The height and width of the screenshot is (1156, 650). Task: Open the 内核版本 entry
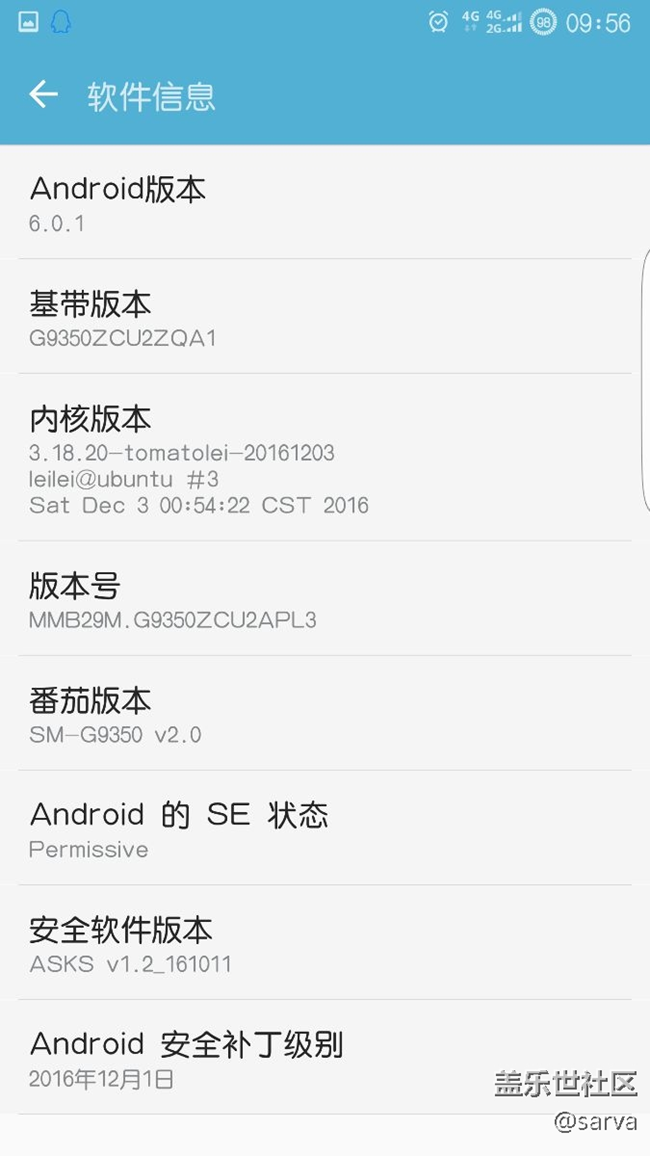[325, 457]
